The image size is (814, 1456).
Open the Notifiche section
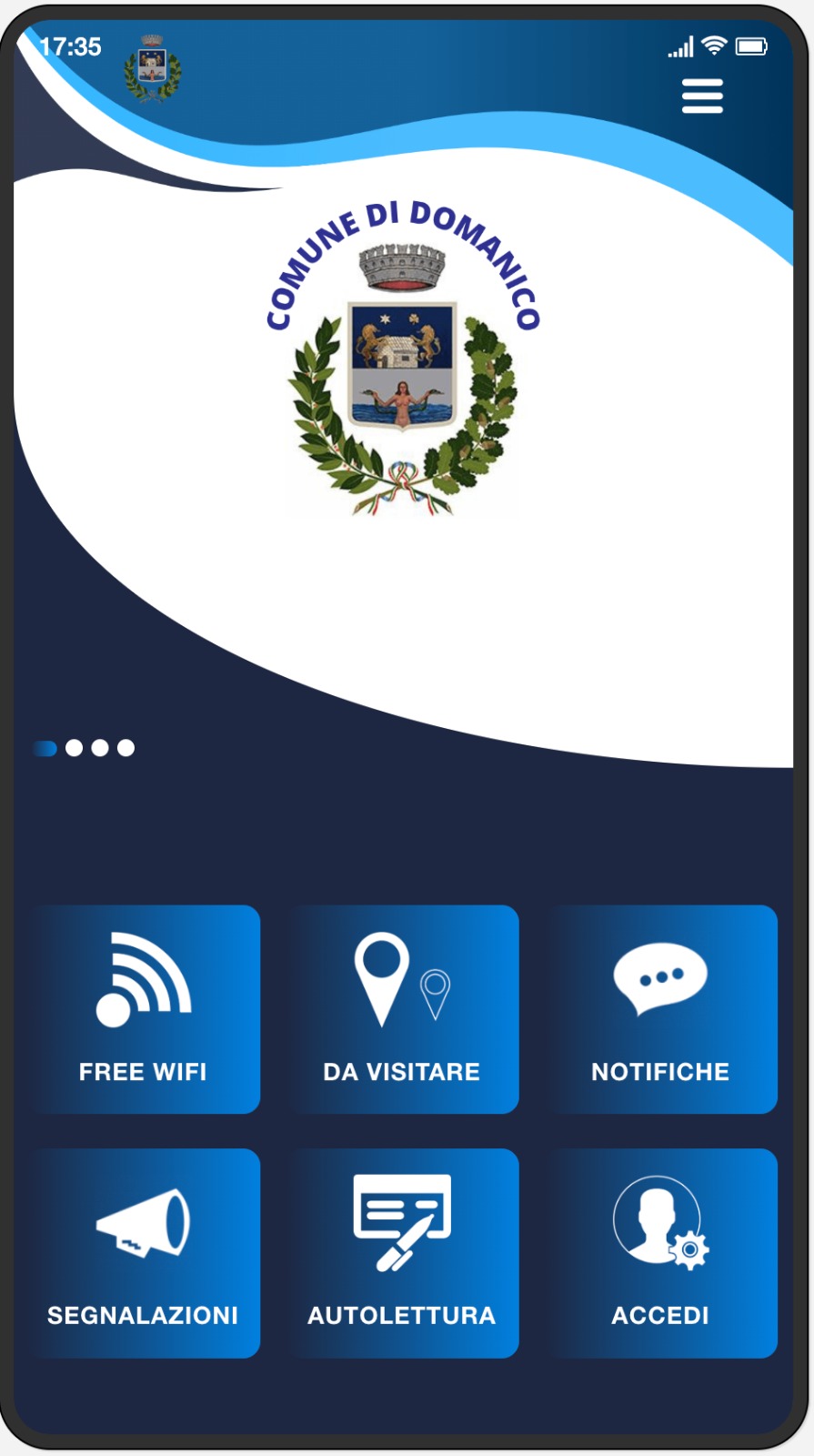click(660, 1008)
